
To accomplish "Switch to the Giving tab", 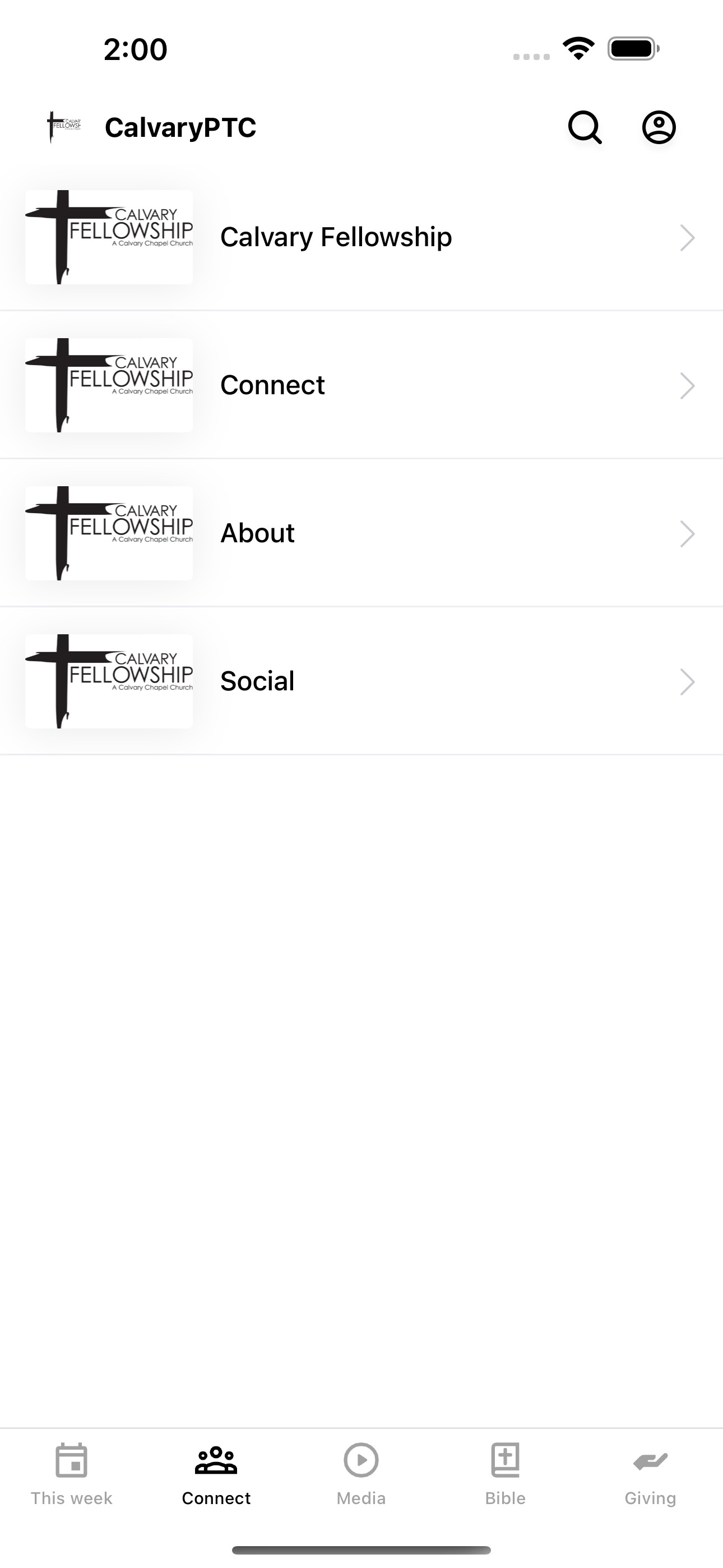I will coord(650,1474).
